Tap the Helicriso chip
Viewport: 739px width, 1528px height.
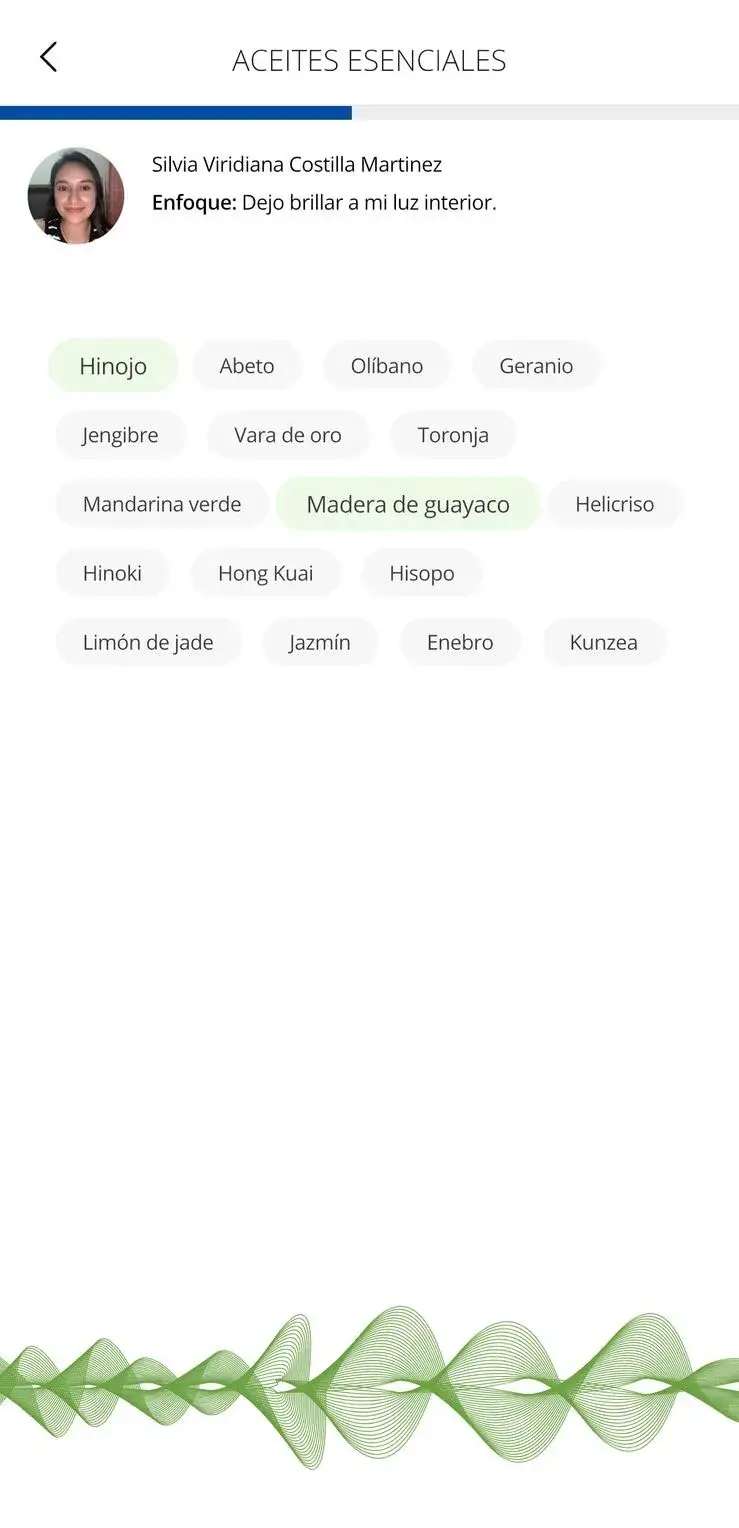pos(614,504)
